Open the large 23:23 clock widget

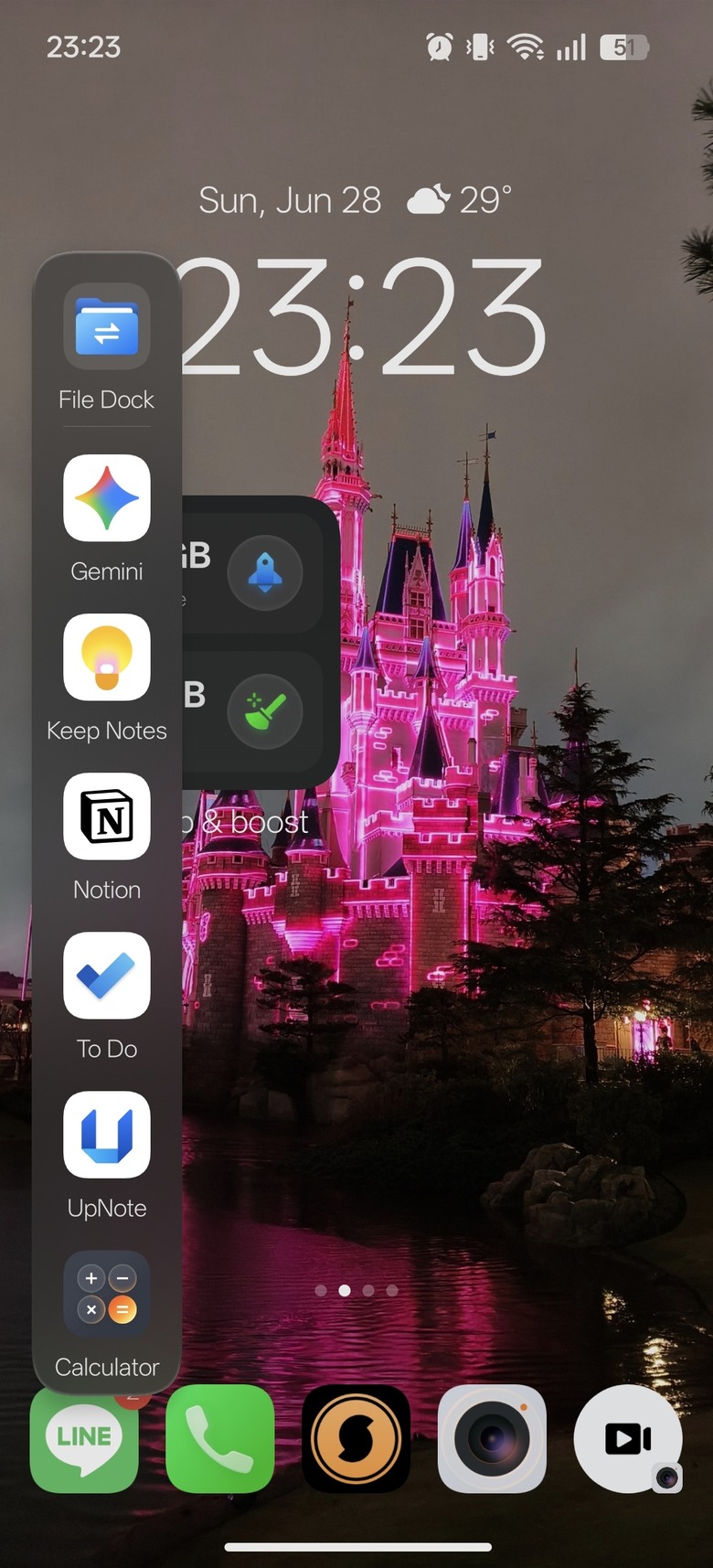click(364, 317)
